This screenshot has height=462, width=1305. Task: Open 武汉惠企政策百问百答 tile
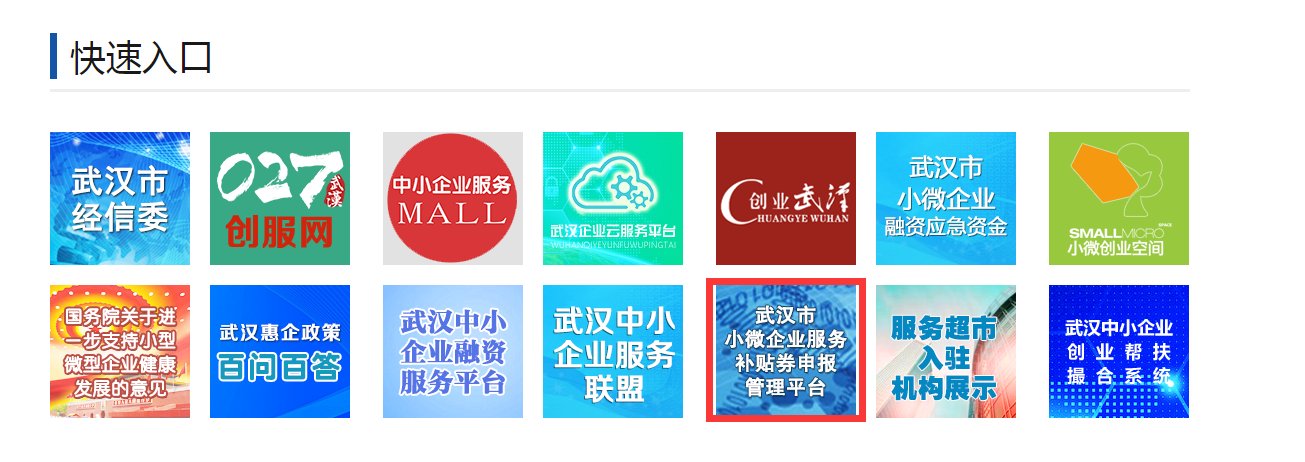[x=280, y=351]
